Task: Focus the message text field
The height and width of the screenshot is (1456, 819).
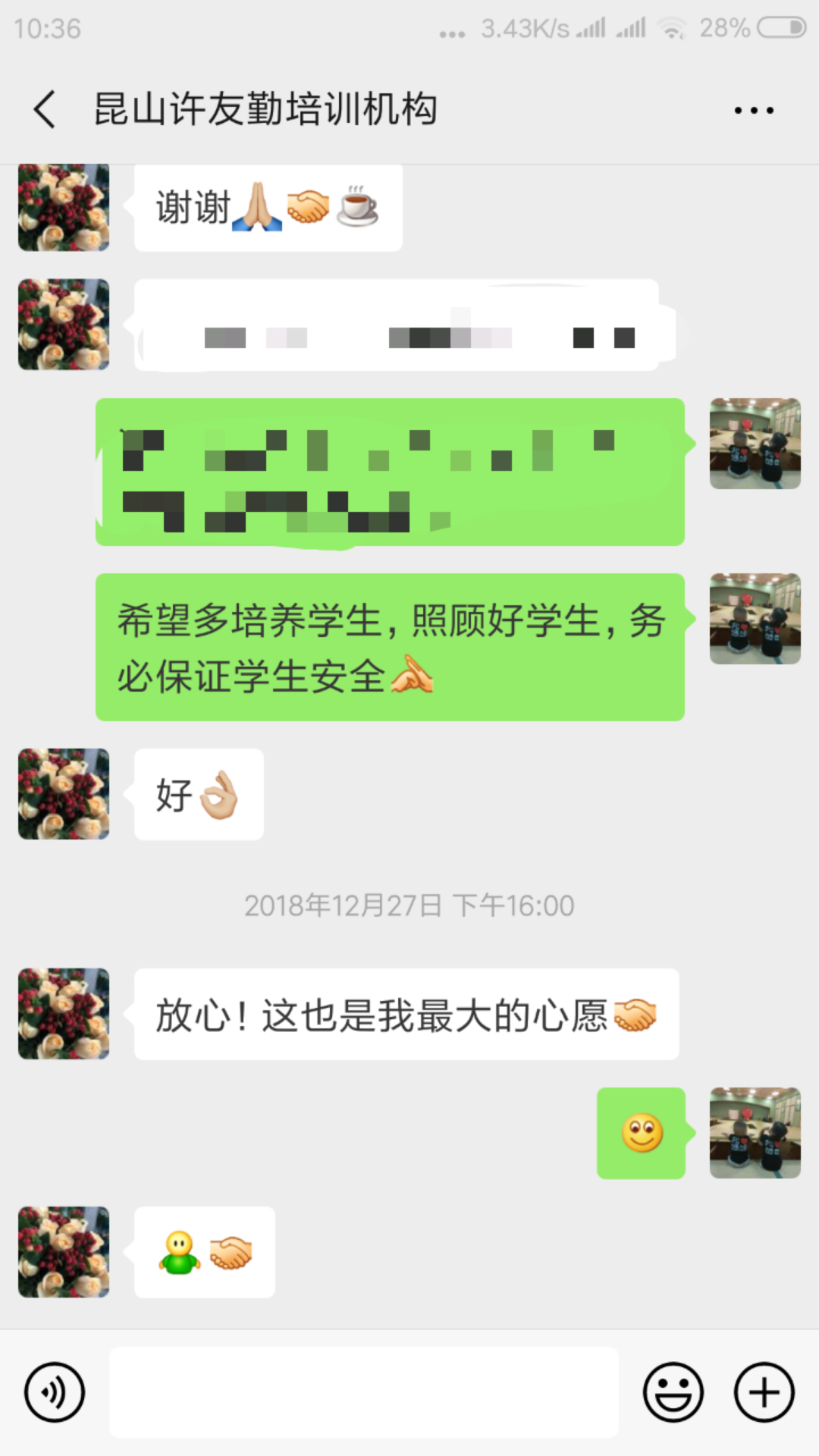Action: click(364, 1392)
